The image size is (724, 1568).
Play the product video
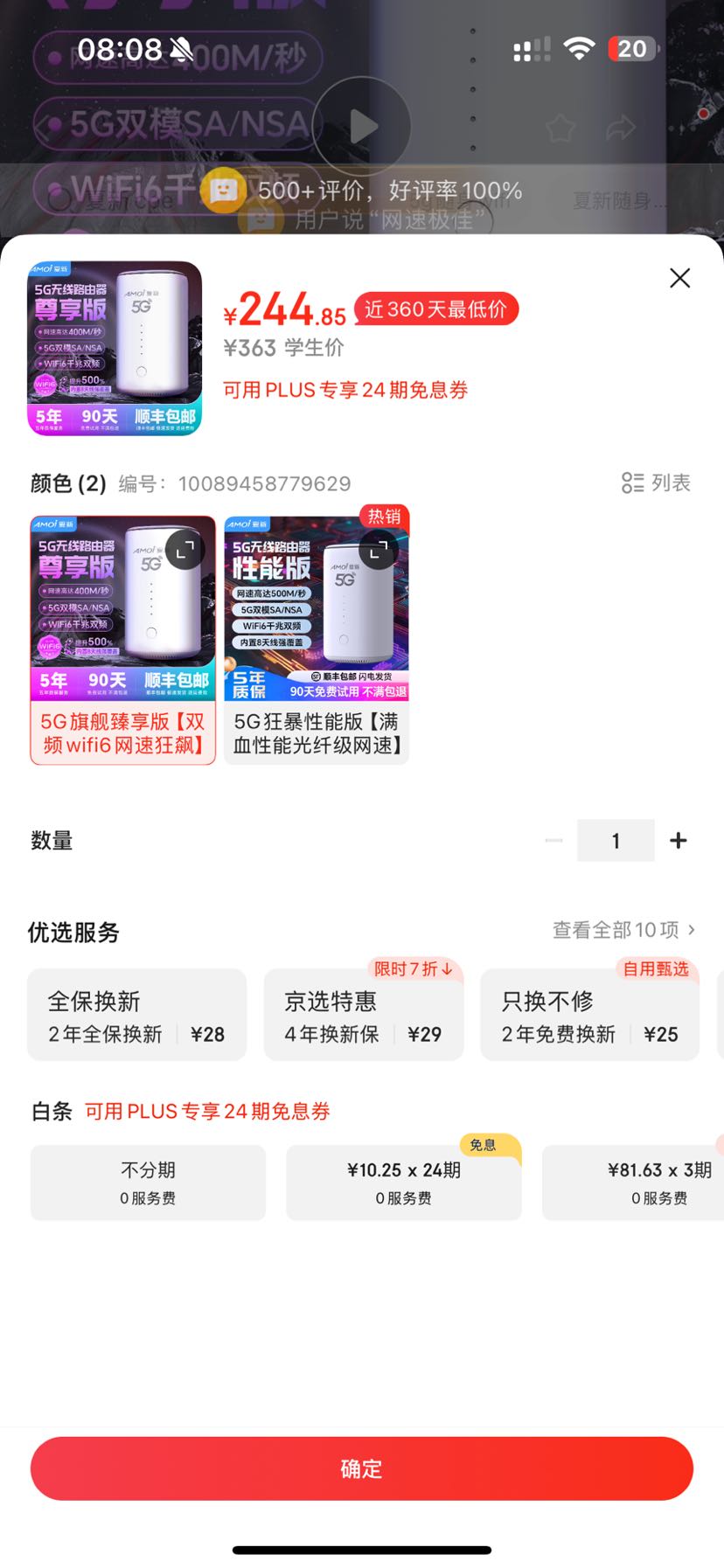pyautogui.click(x=361, y=125)
